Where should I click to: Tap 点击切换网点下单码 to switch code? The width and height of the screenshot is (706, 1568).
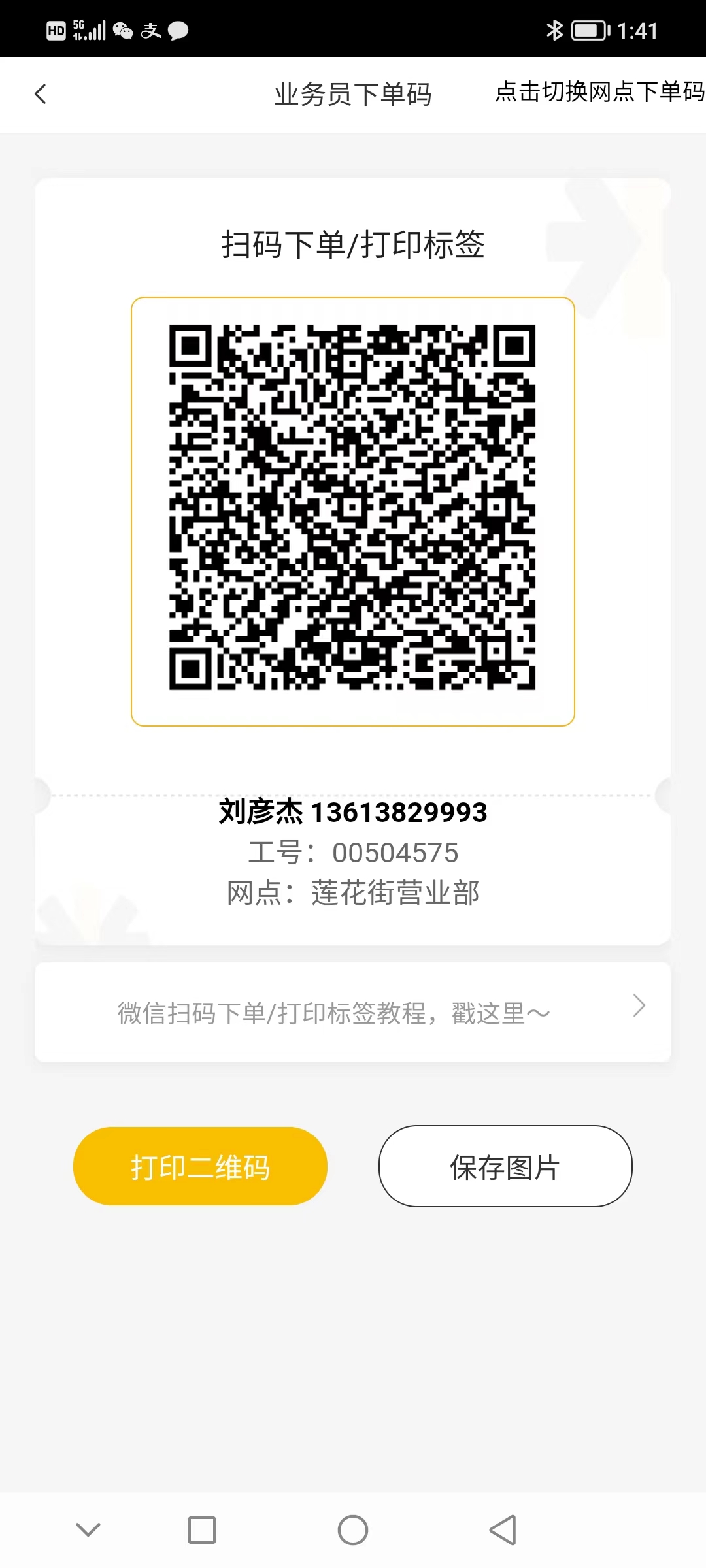pyautogui.click(x=599, y=91)
